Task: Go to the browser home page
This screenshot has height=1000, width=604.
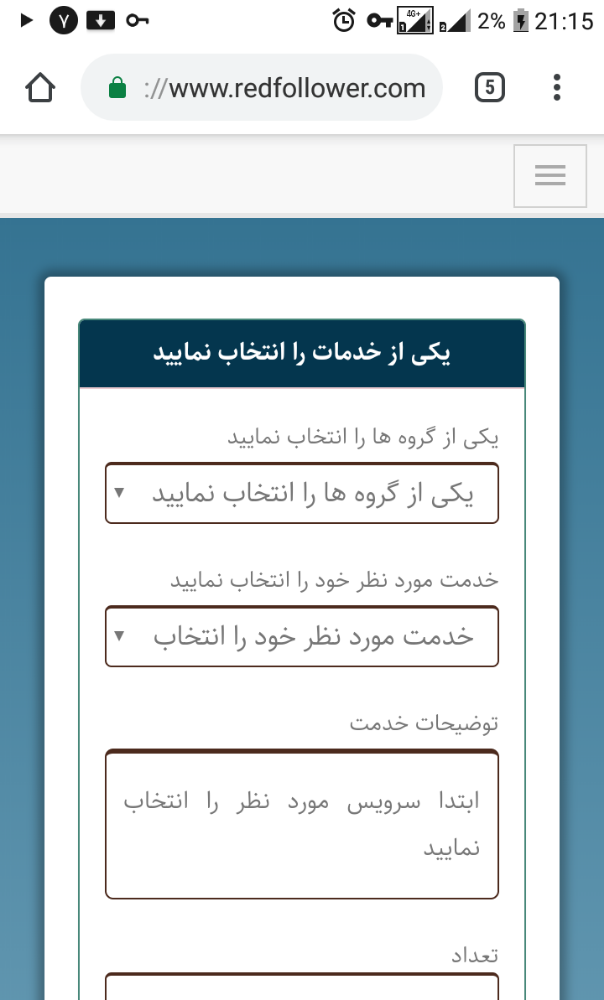Action: coord(40,88)
